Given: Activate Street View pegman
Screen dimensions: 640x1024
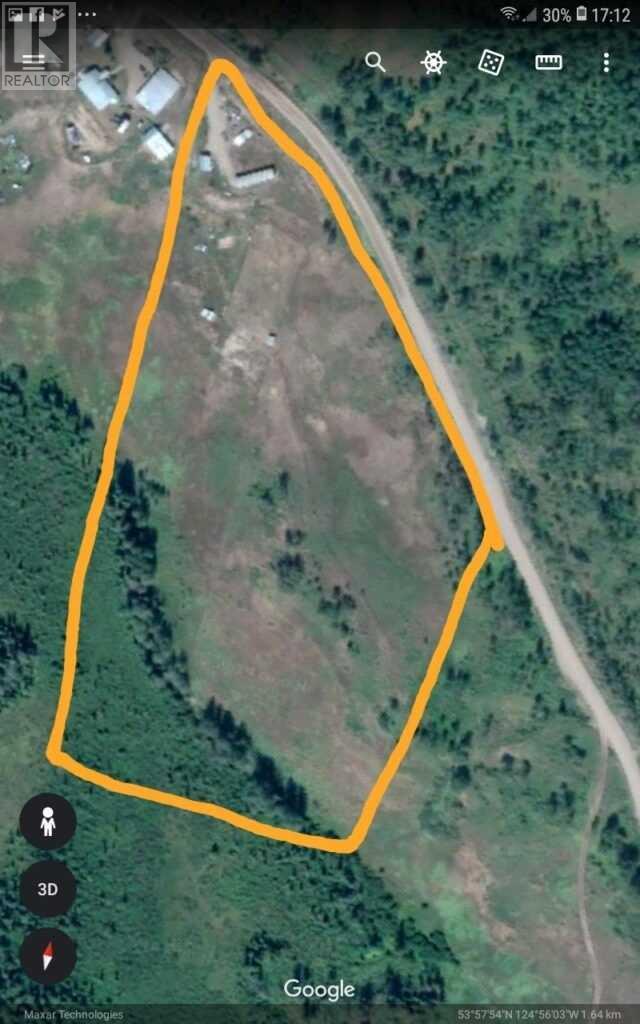Looking at the screenshot, I should pos(48,822).
